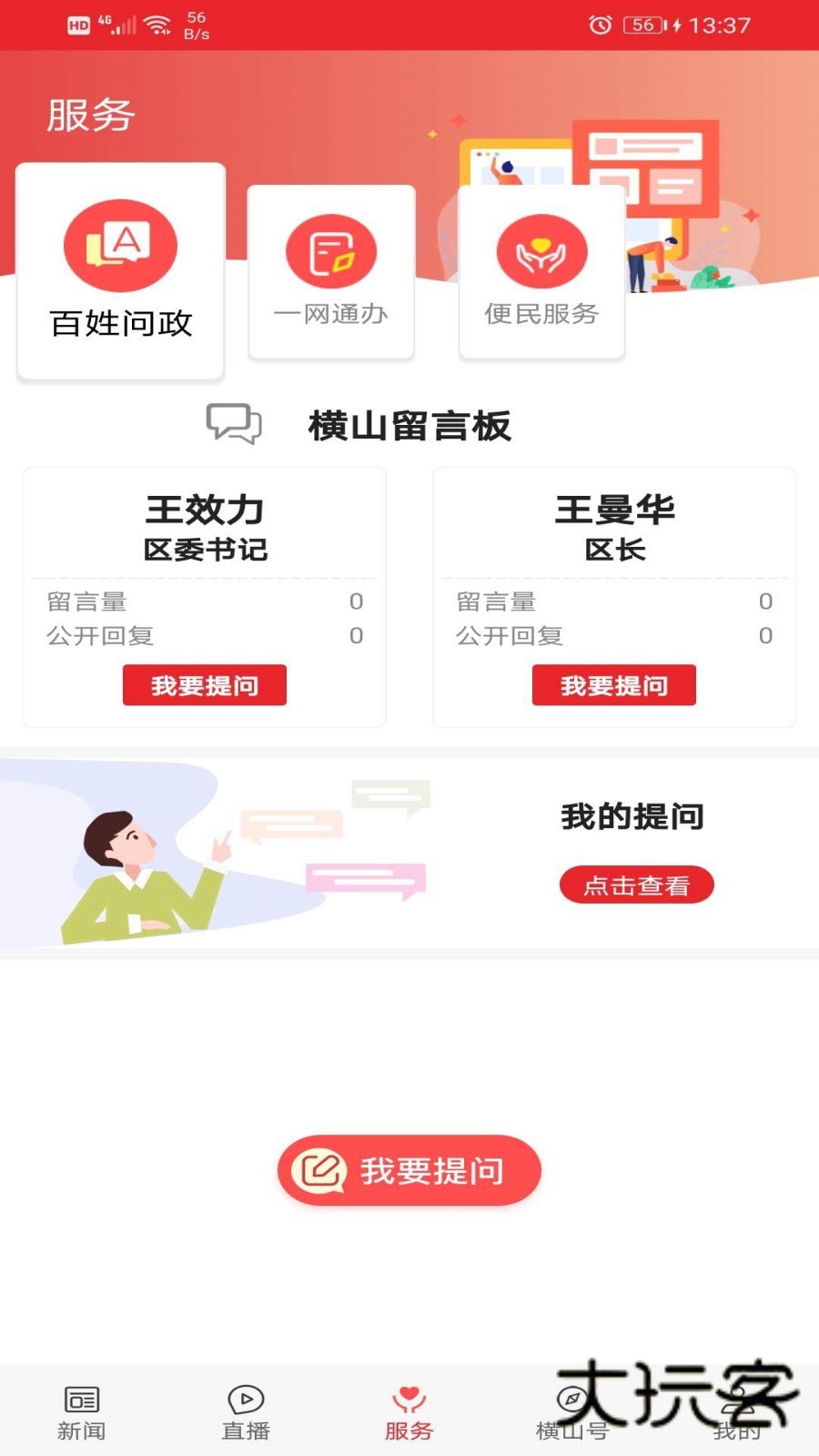Click 点击查看 to view my questions
This screenshot has width=819, height=1456.
(x=635, y=884)
